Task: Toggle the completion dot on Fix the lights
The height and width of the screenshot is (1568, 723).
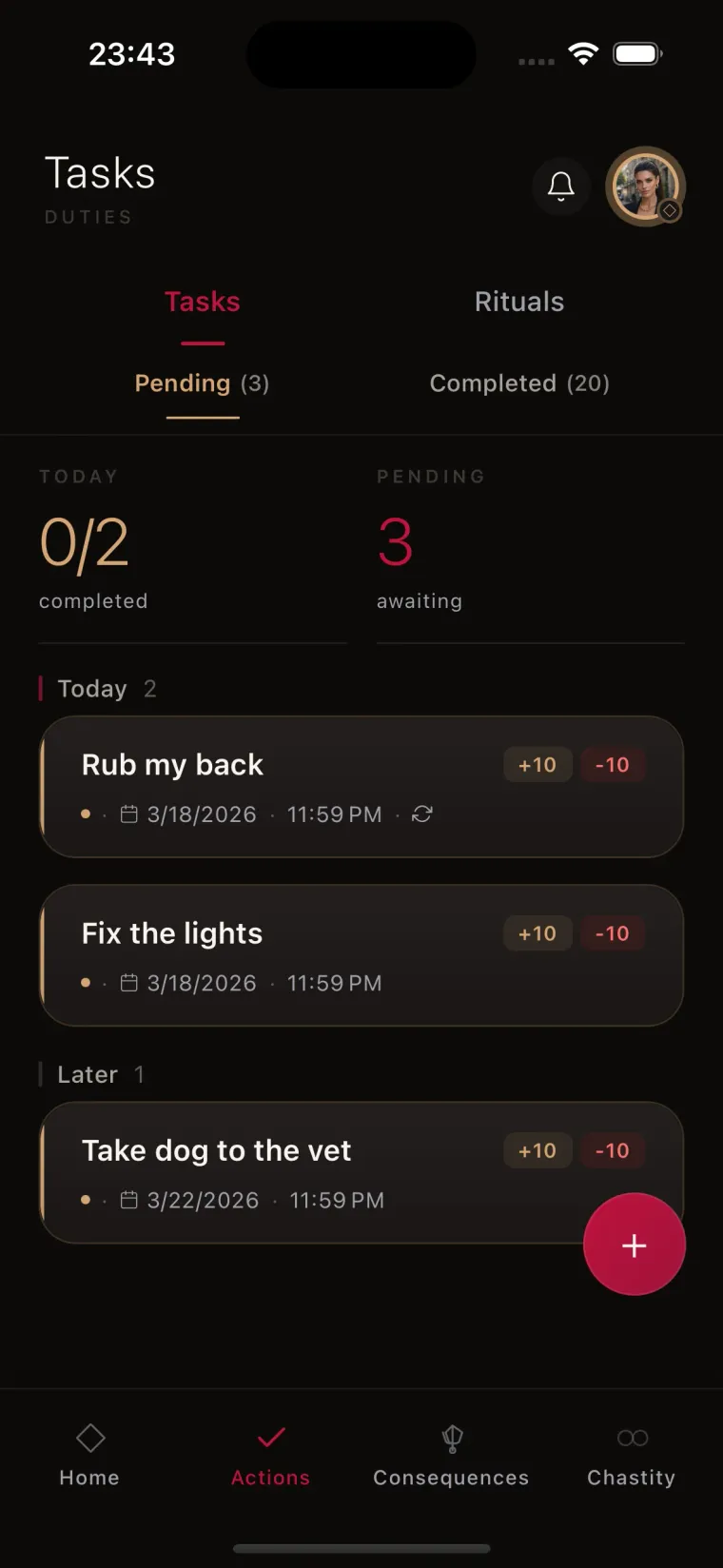Action: (x=86, y=982)
